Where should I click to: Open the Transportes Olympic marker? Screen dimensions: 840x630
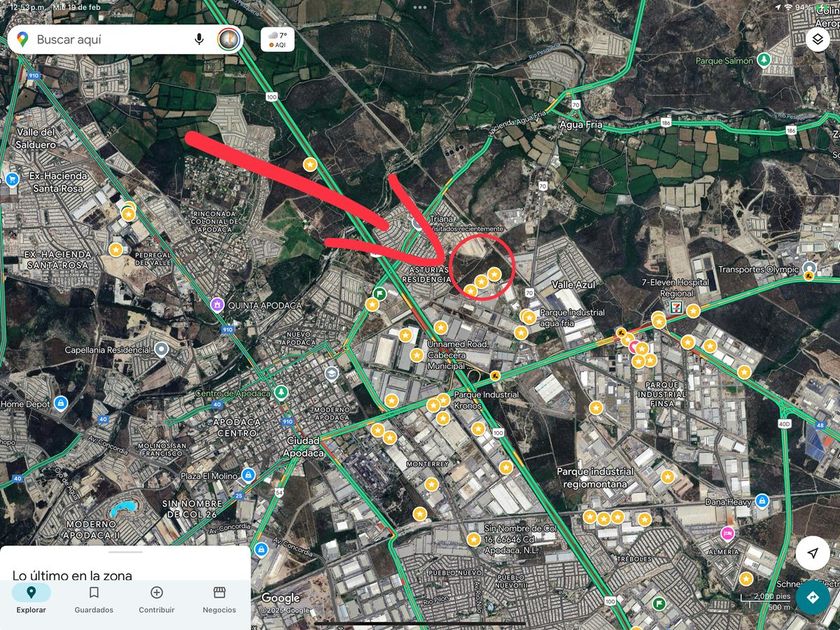(809, 268)
